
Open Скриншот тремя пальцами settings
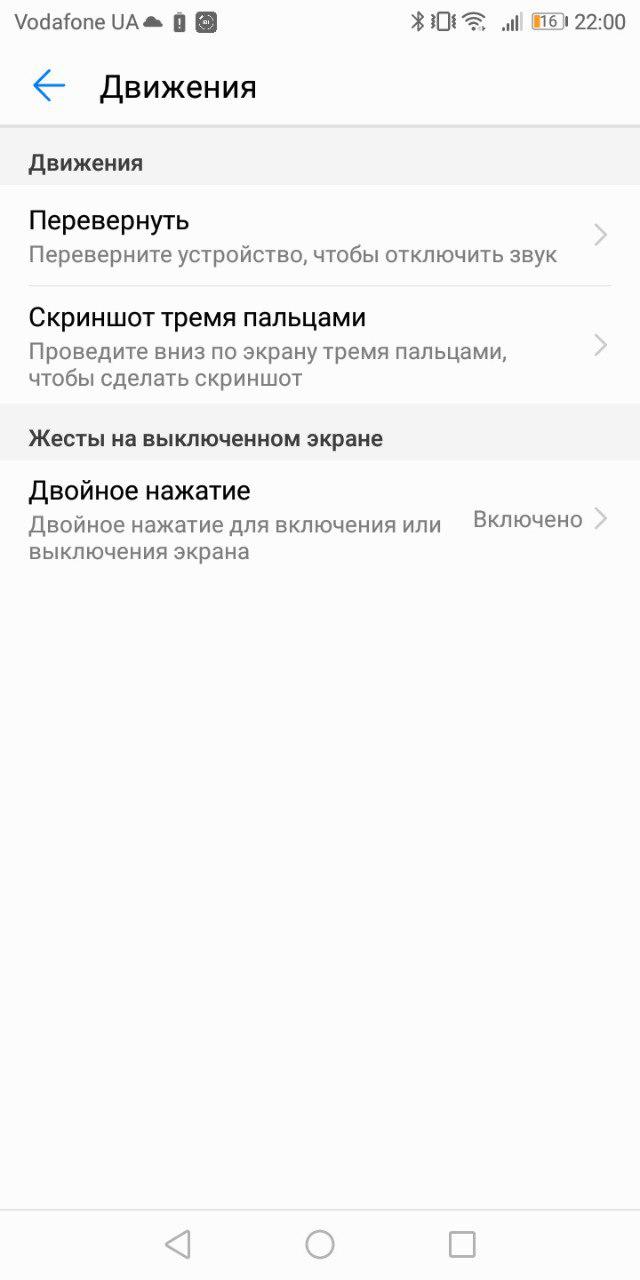coord(320,346)
